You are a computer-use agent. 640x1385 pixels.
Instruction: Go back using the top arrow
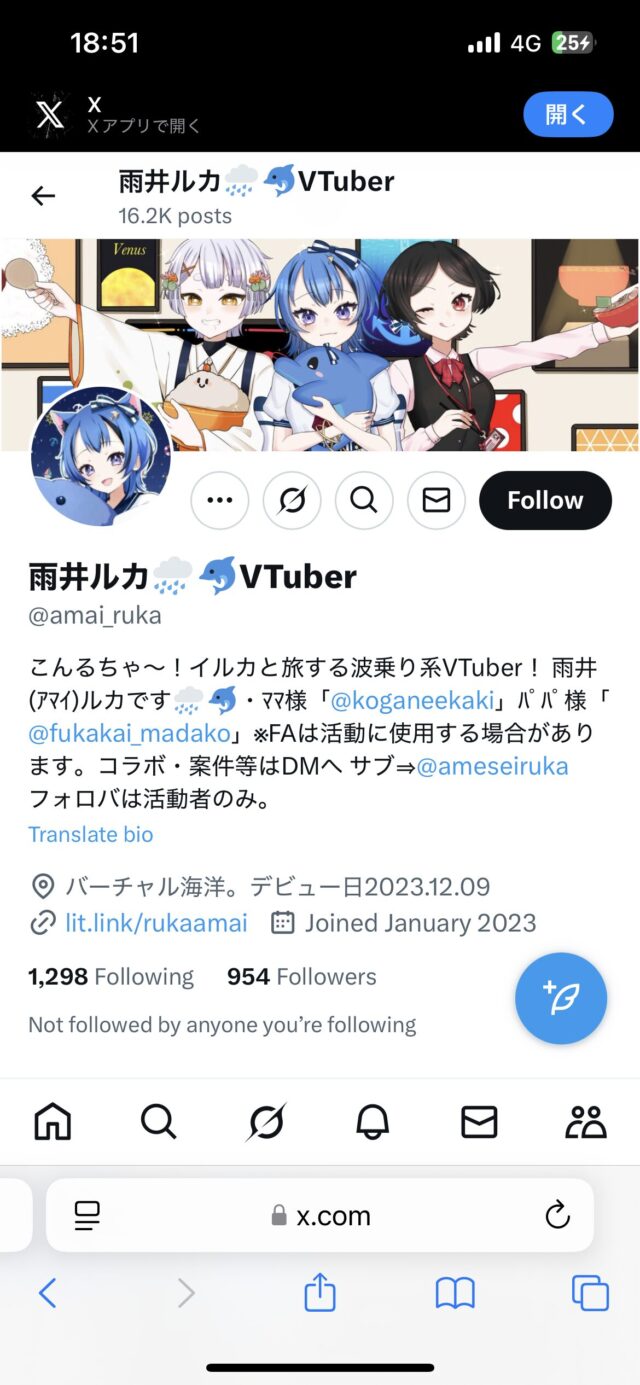(x=43, y=196)
